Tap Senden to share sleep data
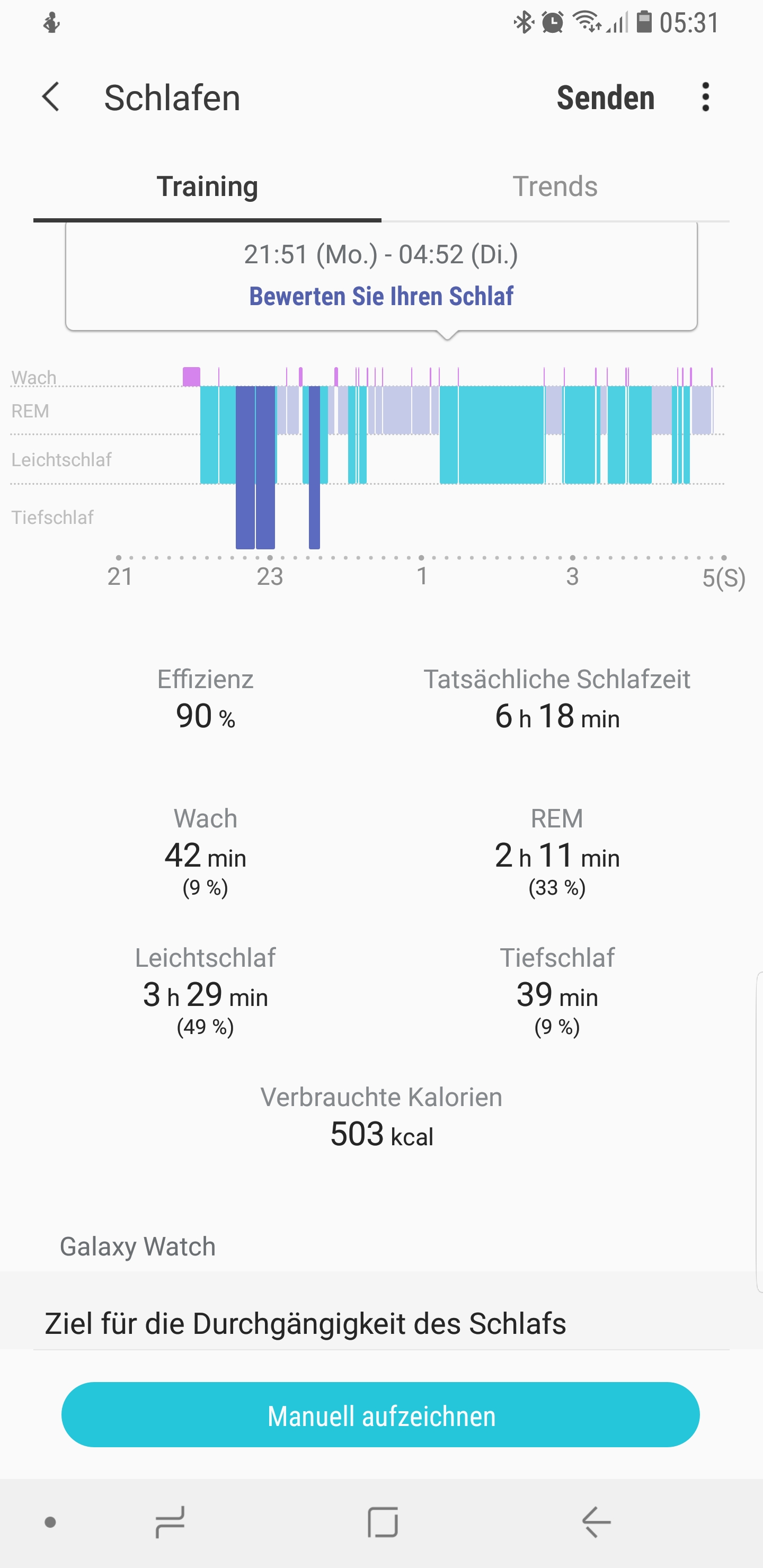 click(605, 98)
